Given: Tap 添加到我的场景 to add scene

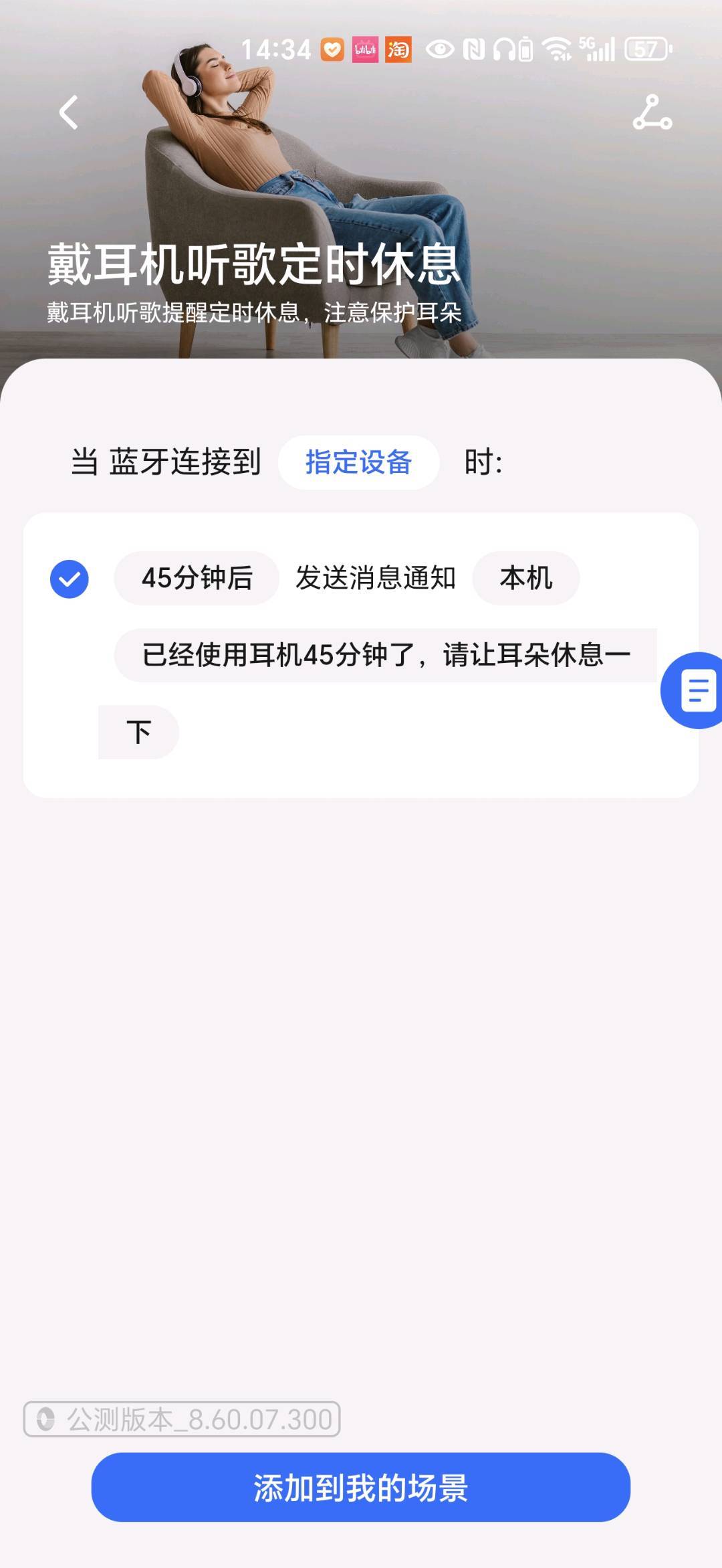Looking at the screenshot, I should [361, 1488].
